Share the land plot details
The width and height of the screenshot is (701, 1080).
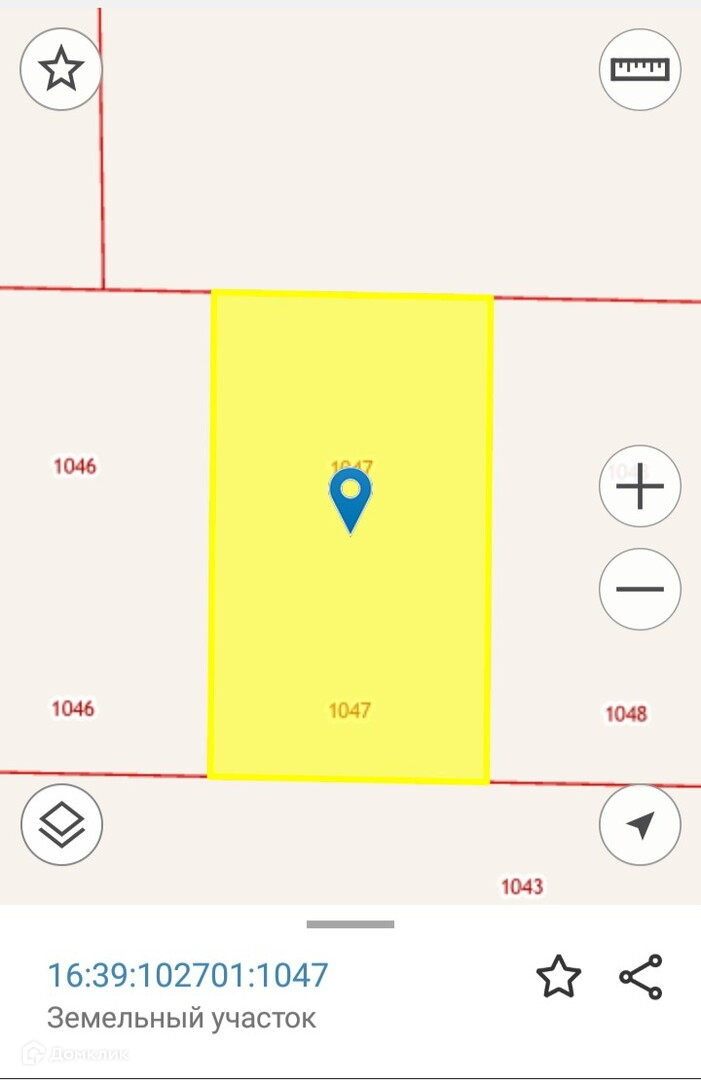click(641, 976)
